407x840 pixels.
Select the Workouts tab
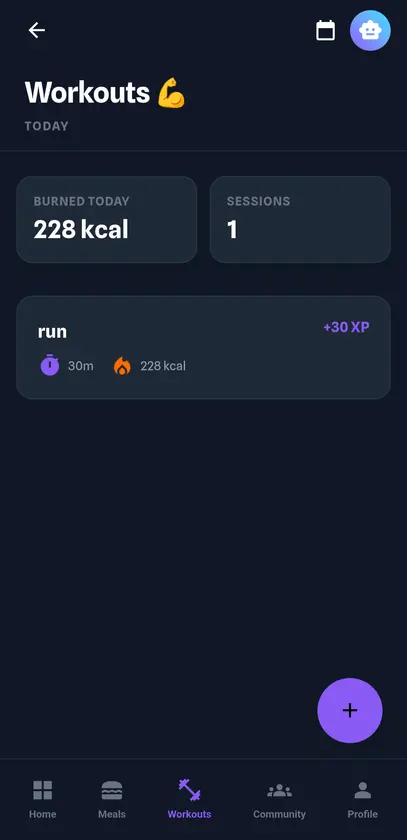(x=189, y=799)
